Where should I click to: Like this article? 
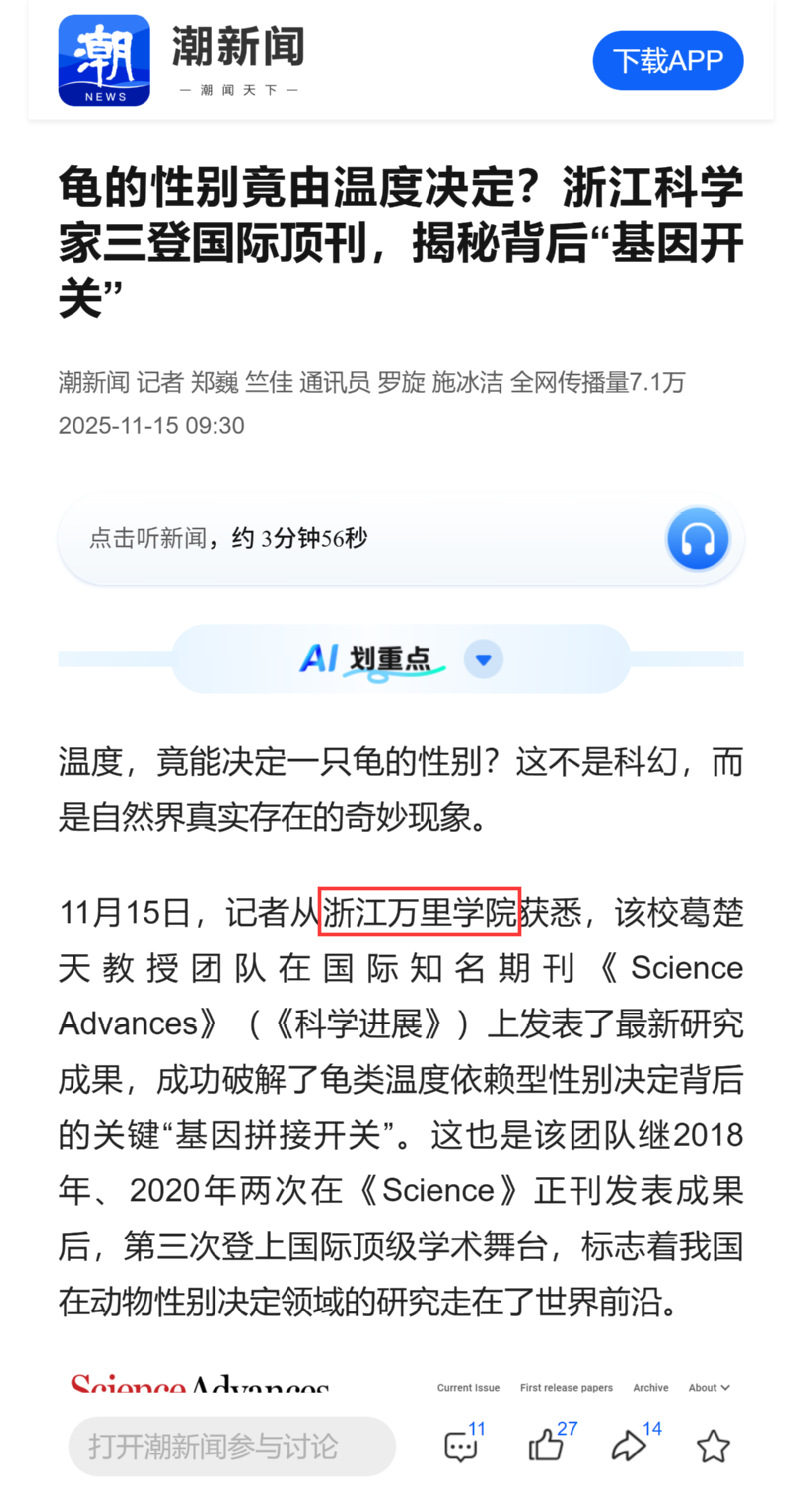tap(547, 1446)
